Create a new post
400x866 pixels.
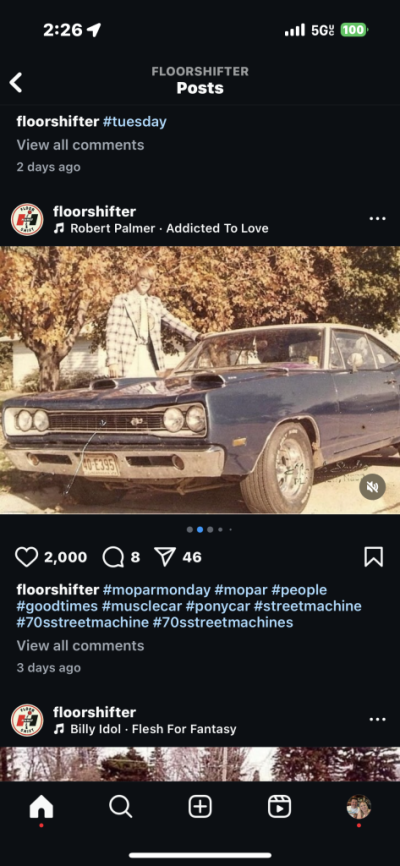click(x=200, y=807)
